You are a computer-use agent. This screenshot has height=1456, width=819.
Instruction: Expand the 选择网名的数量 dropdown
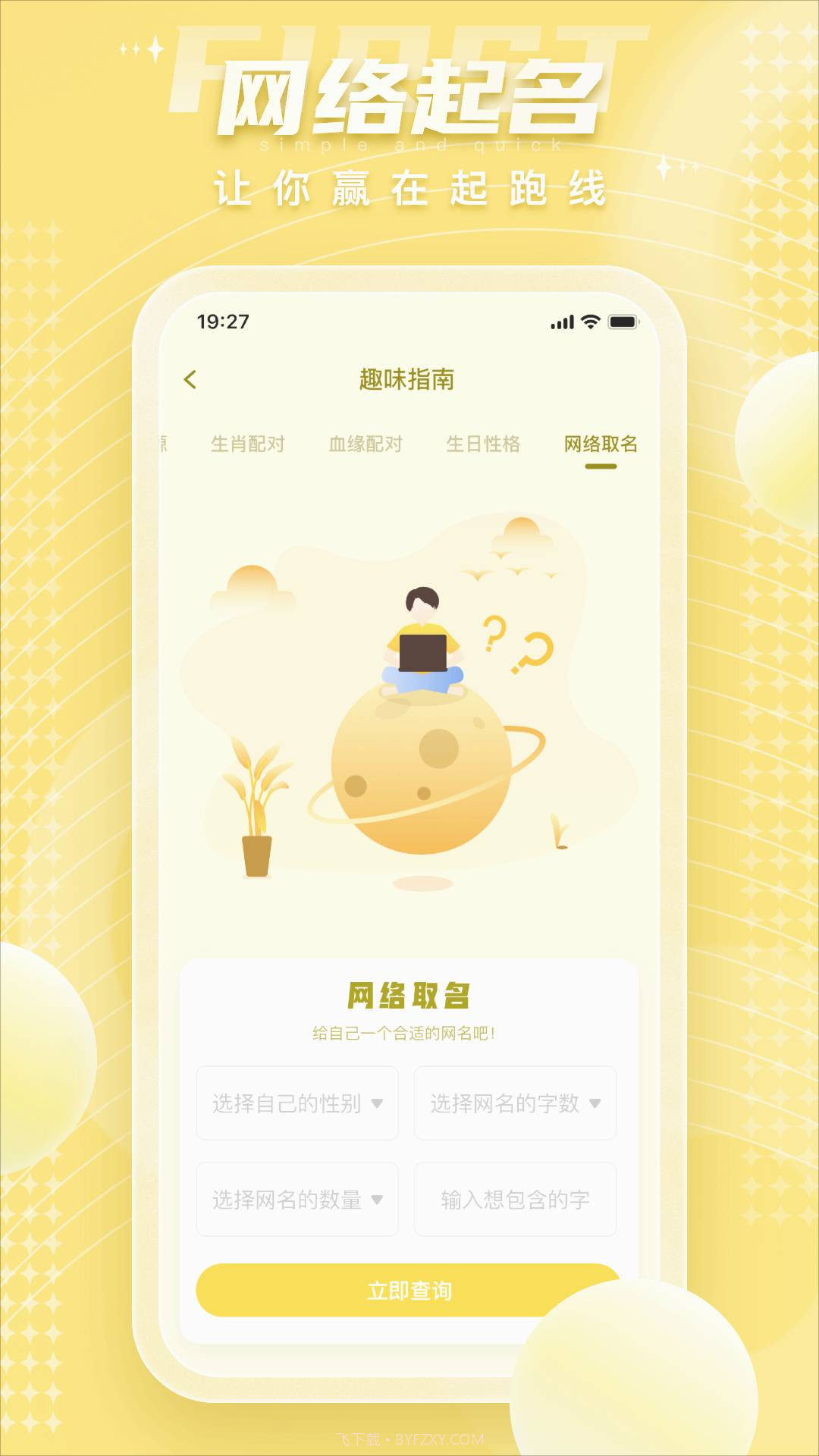(297, 1200)
